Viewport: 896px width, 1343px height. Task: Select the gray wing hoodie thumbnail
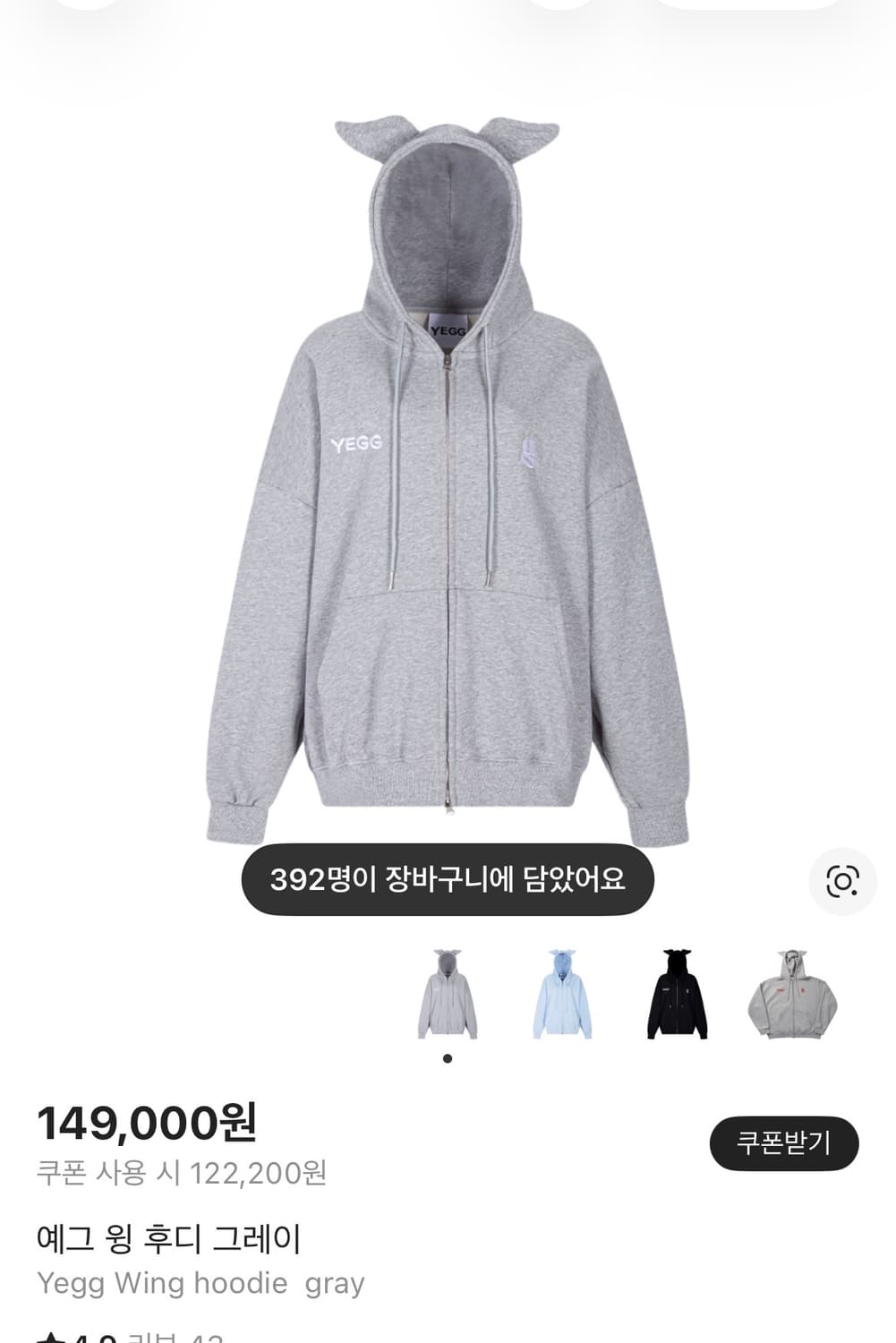pyautogui.click(x=447, y=994)
